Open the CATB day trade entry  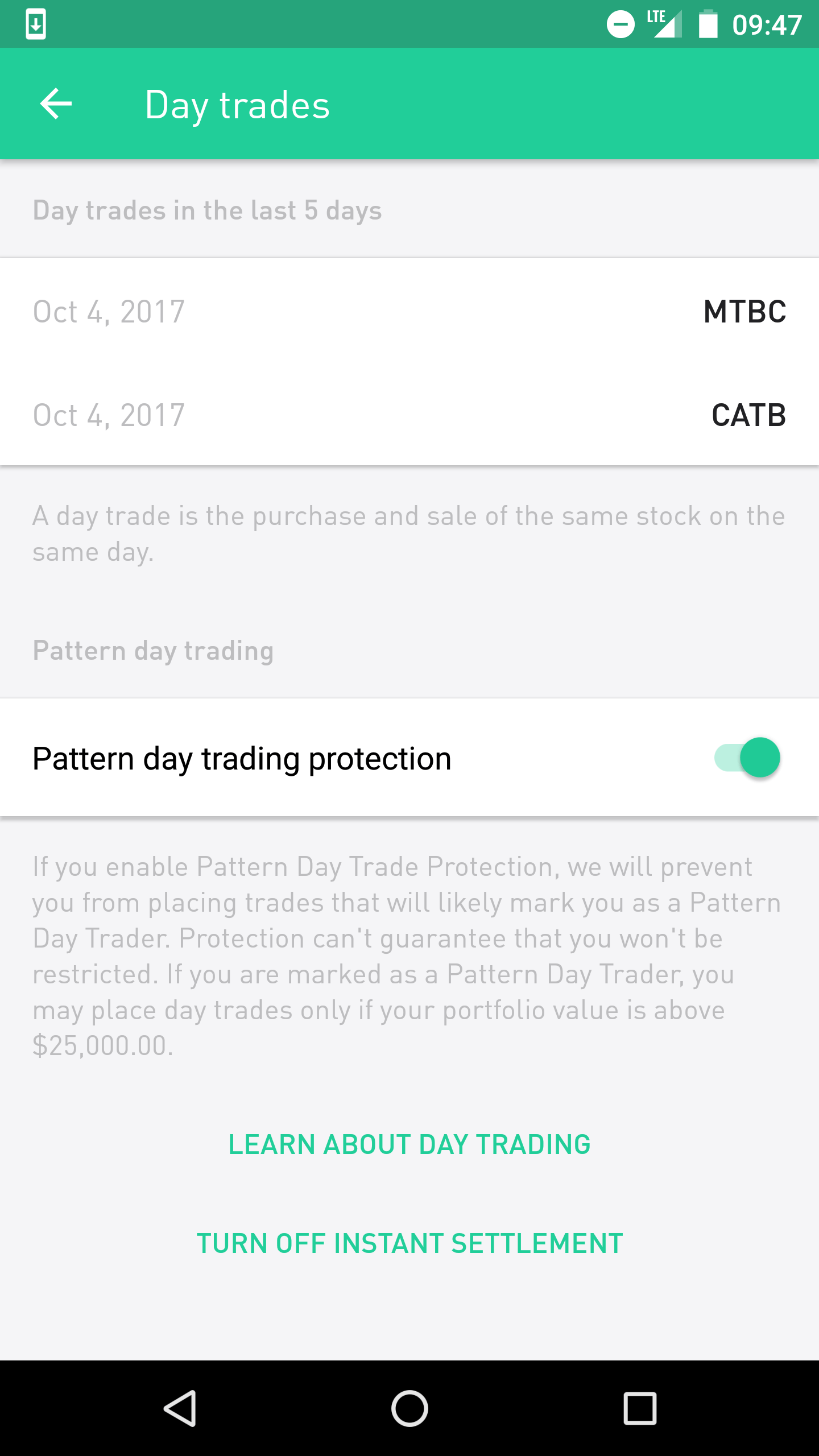point(409,415)
